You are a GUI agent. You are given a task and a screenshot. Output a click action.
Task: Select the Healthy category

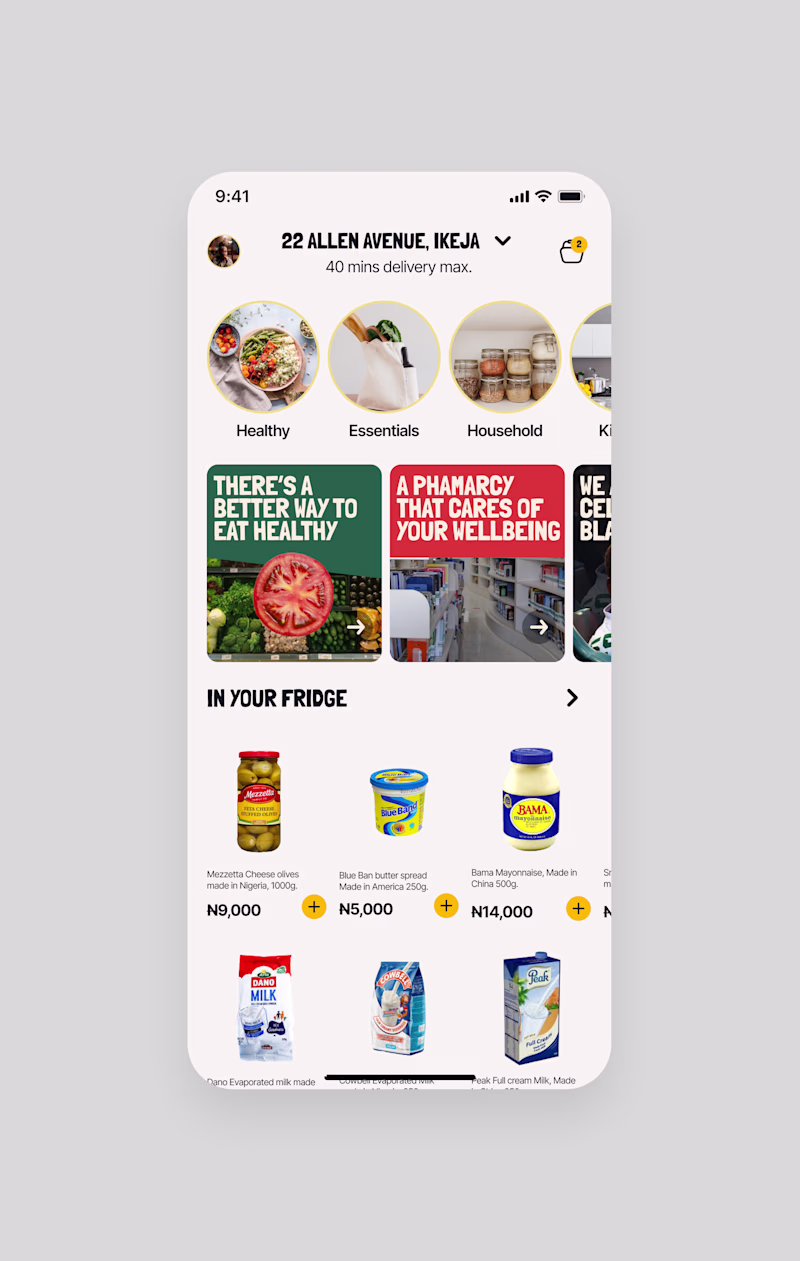click(263, 358)
